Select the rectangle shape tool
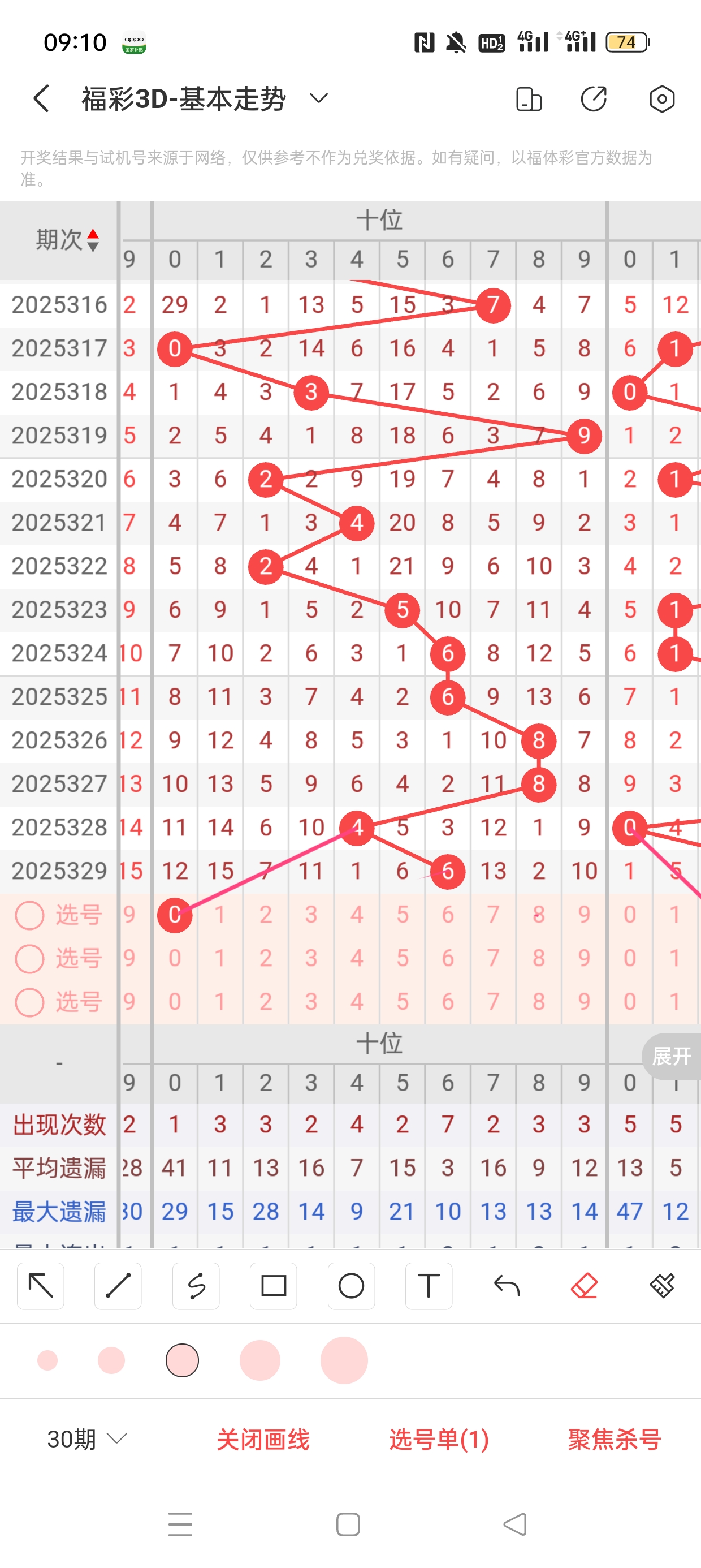701x1568 pixels. tap(273, 1286)
